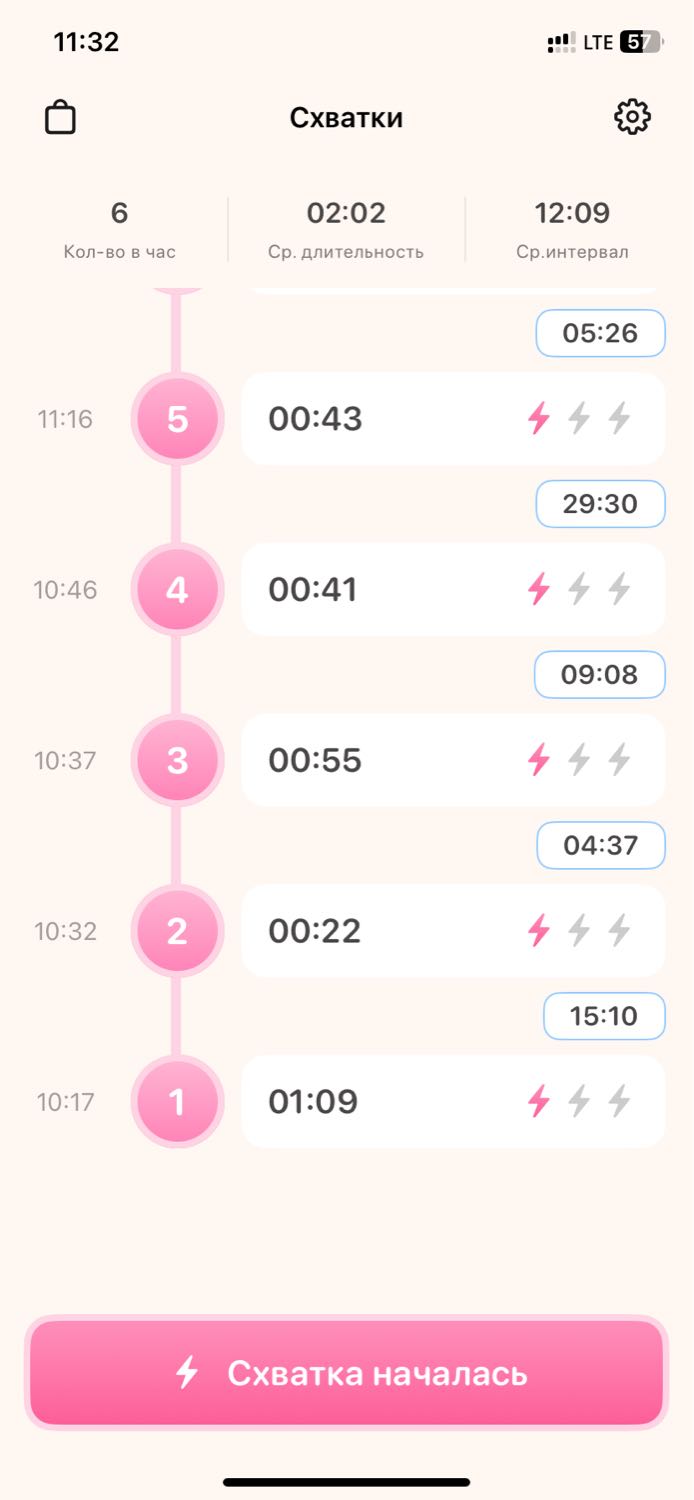Open contraction 2 card with duration 00:22
694x1500 pixels.
(453, 931)
